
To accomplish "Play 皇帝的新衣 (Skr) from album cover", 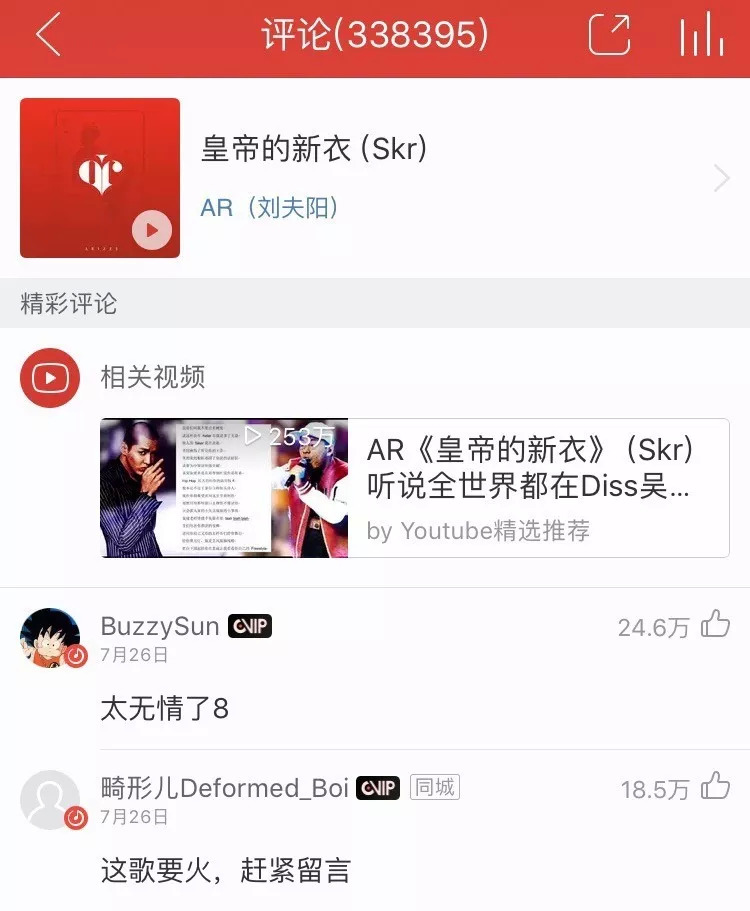I will pos(152,230).
